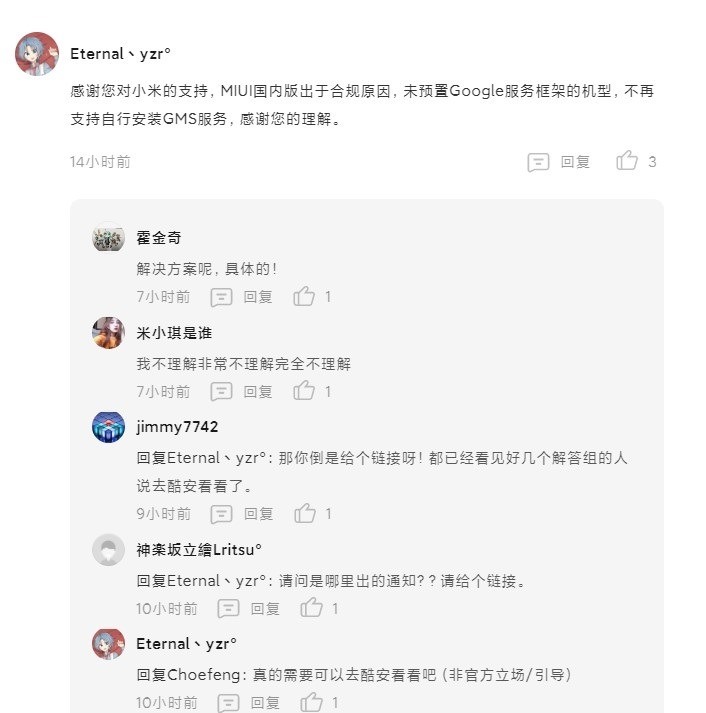
Task: Open 神楽坂立绘Lritsu°'s profile avatar
Action: (x=108, y=550)
